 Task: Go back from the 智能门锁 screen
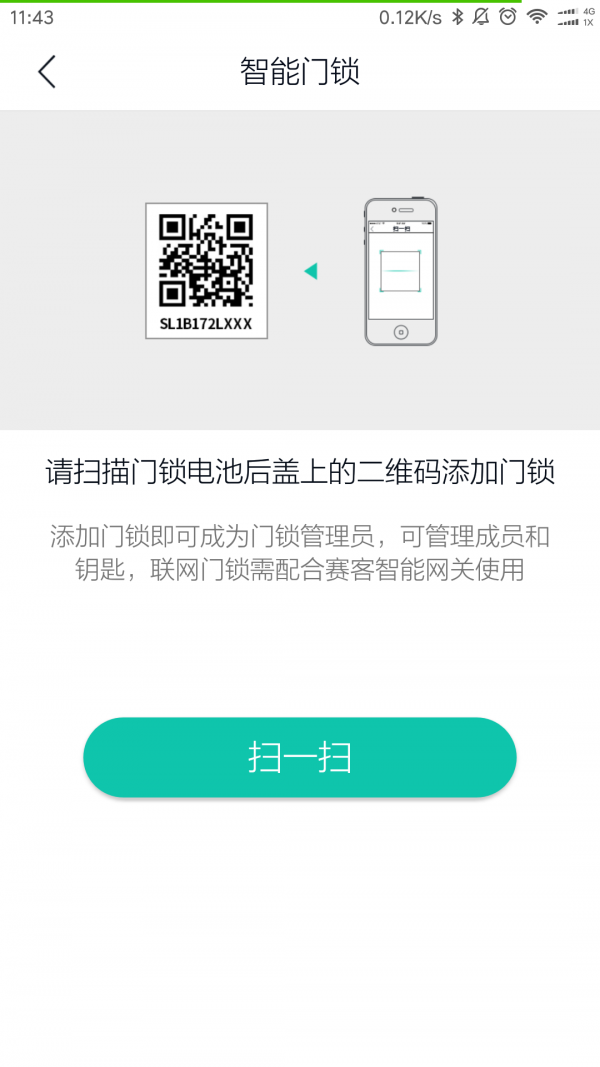(47, 72)
